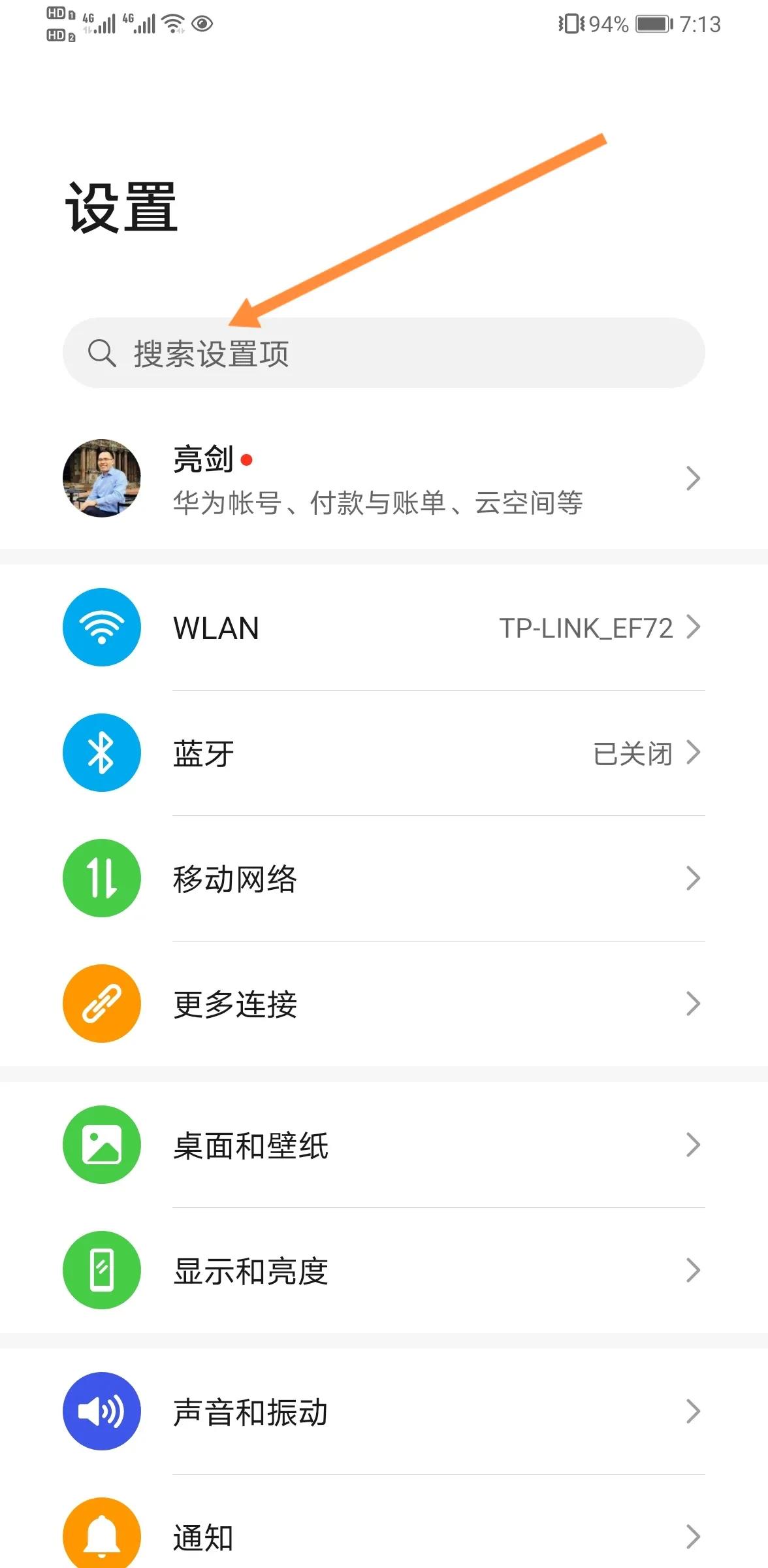The height and width of the screenshot is (1568, 768).
Task: Tap the 搜索设置项 search input field
Action: (x=384, y=353)
